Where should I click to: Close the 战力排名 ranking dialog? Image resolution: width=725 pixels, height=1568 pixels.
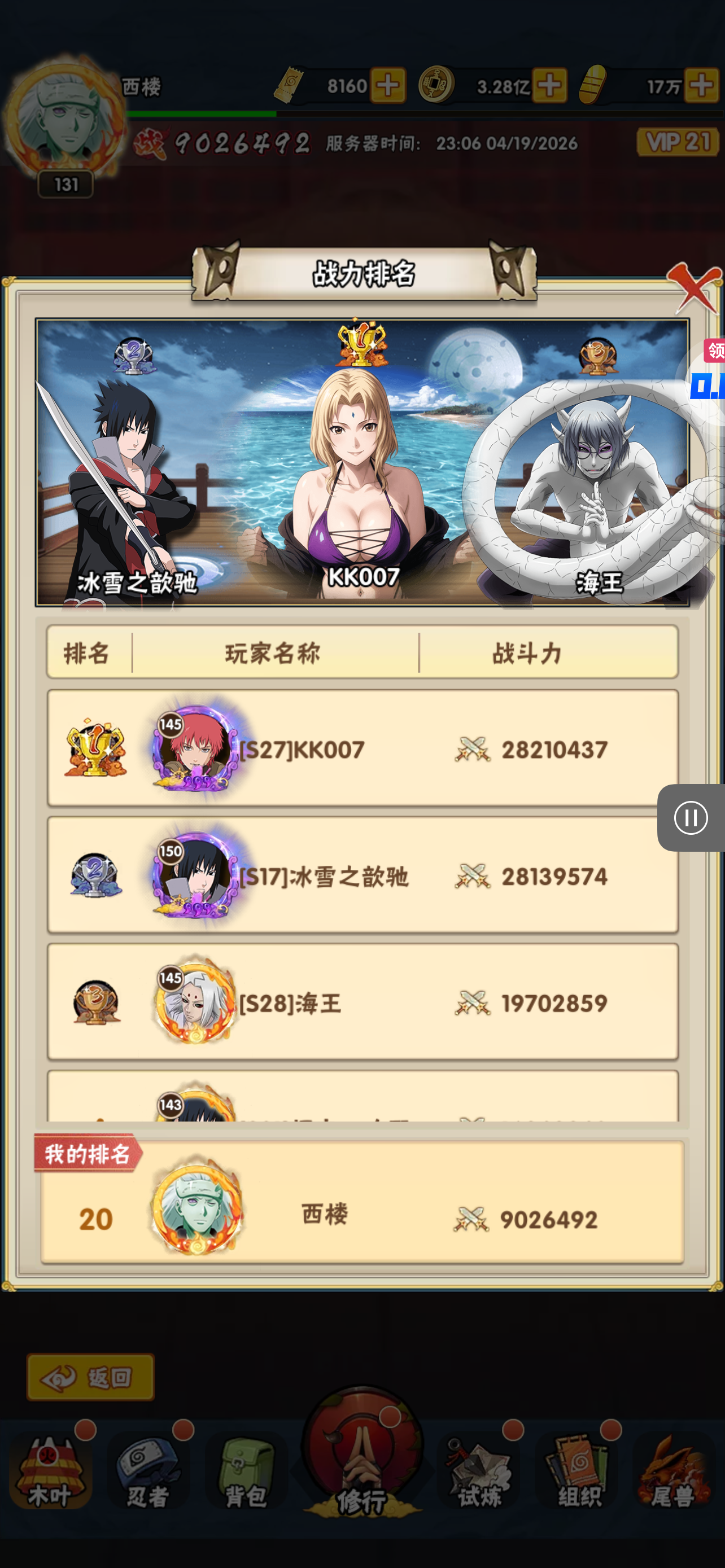[x=693, y=287]
